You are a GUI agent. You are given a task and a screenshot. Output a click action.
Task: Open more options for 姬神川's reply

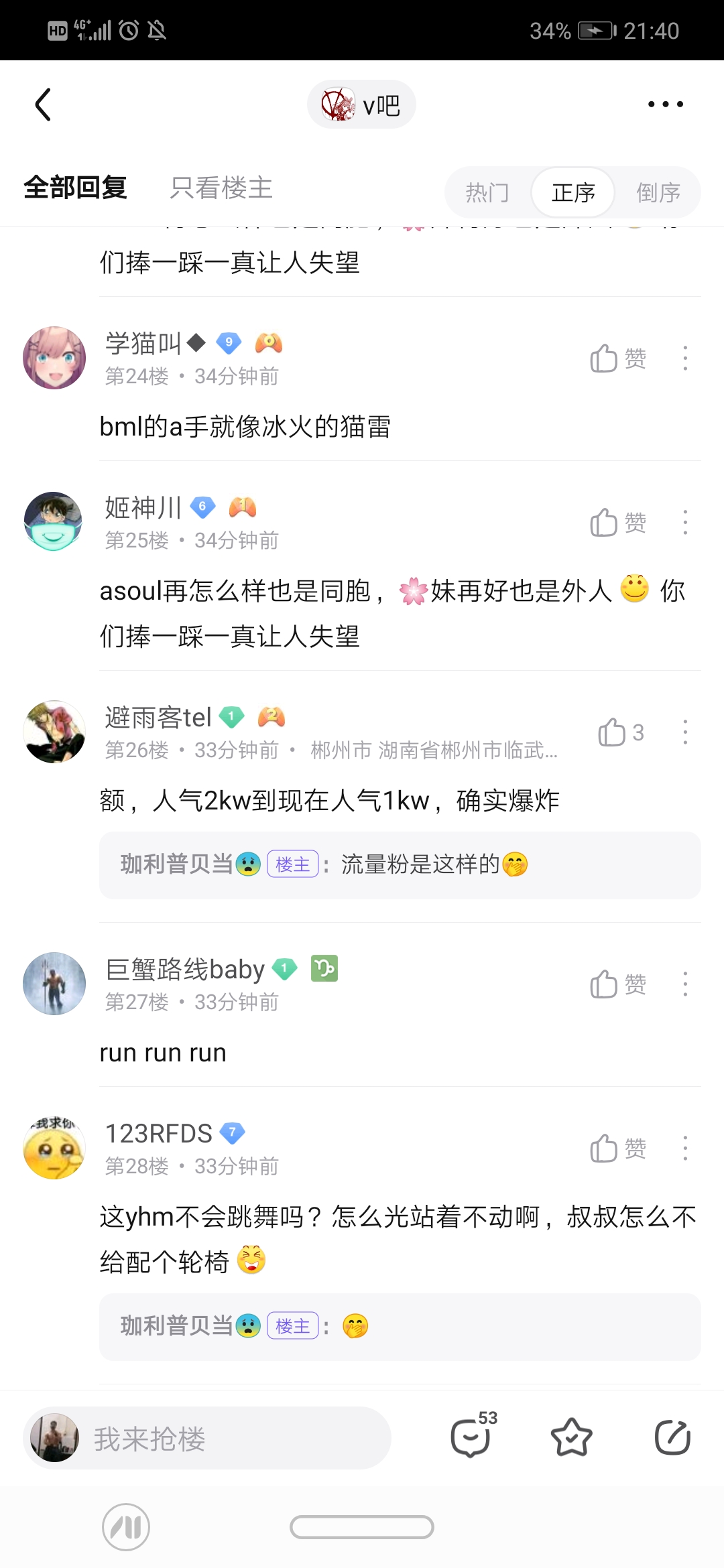click(x=684, y=523)
